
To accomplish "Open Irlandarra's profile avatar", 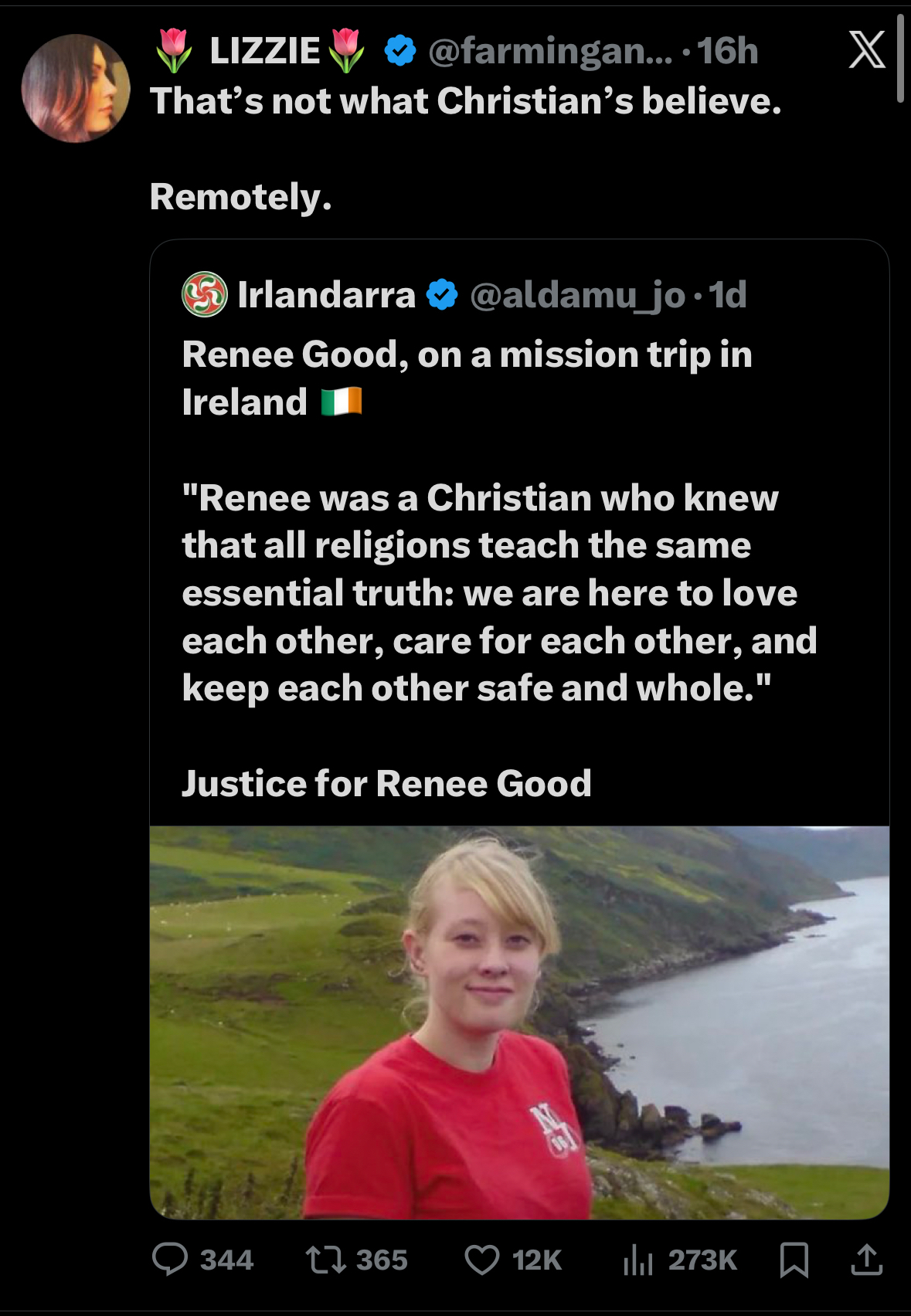I will [204, 294].
